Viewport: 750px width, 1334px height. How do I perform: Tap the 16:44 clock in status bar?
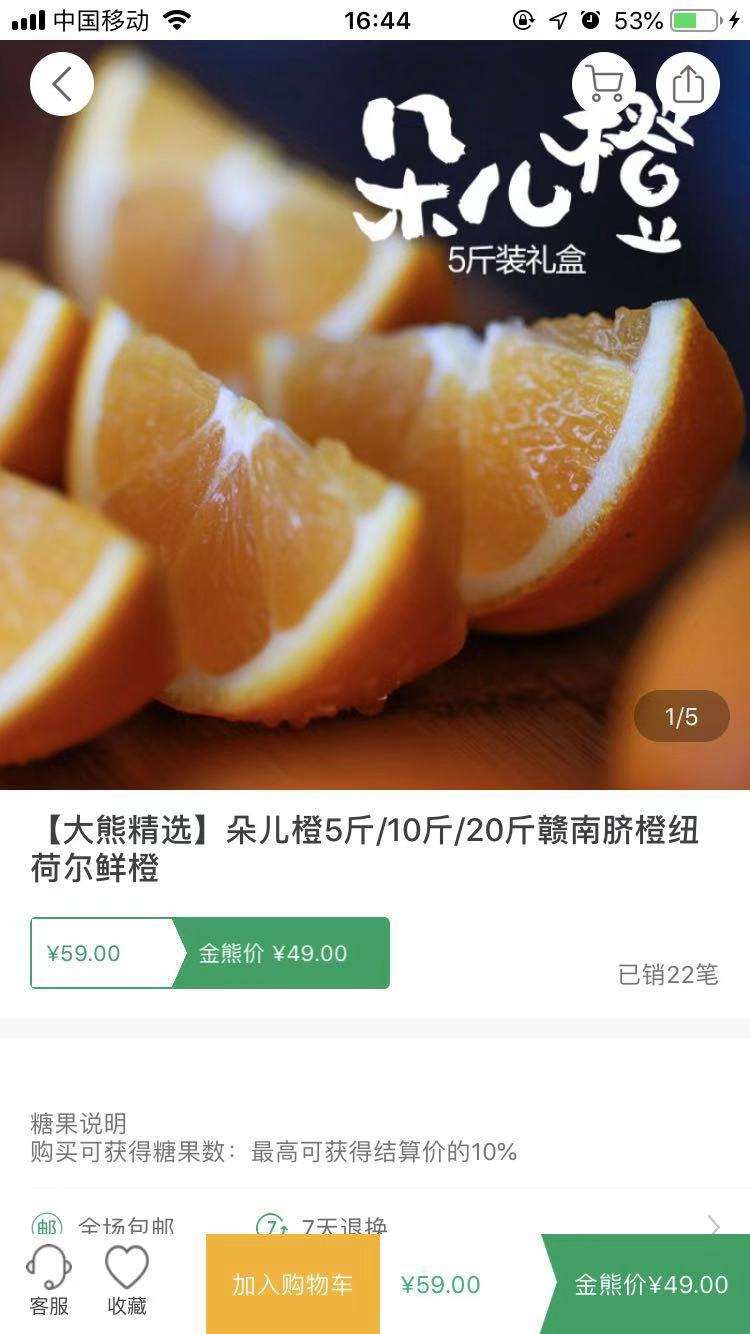tap(375, 19)
